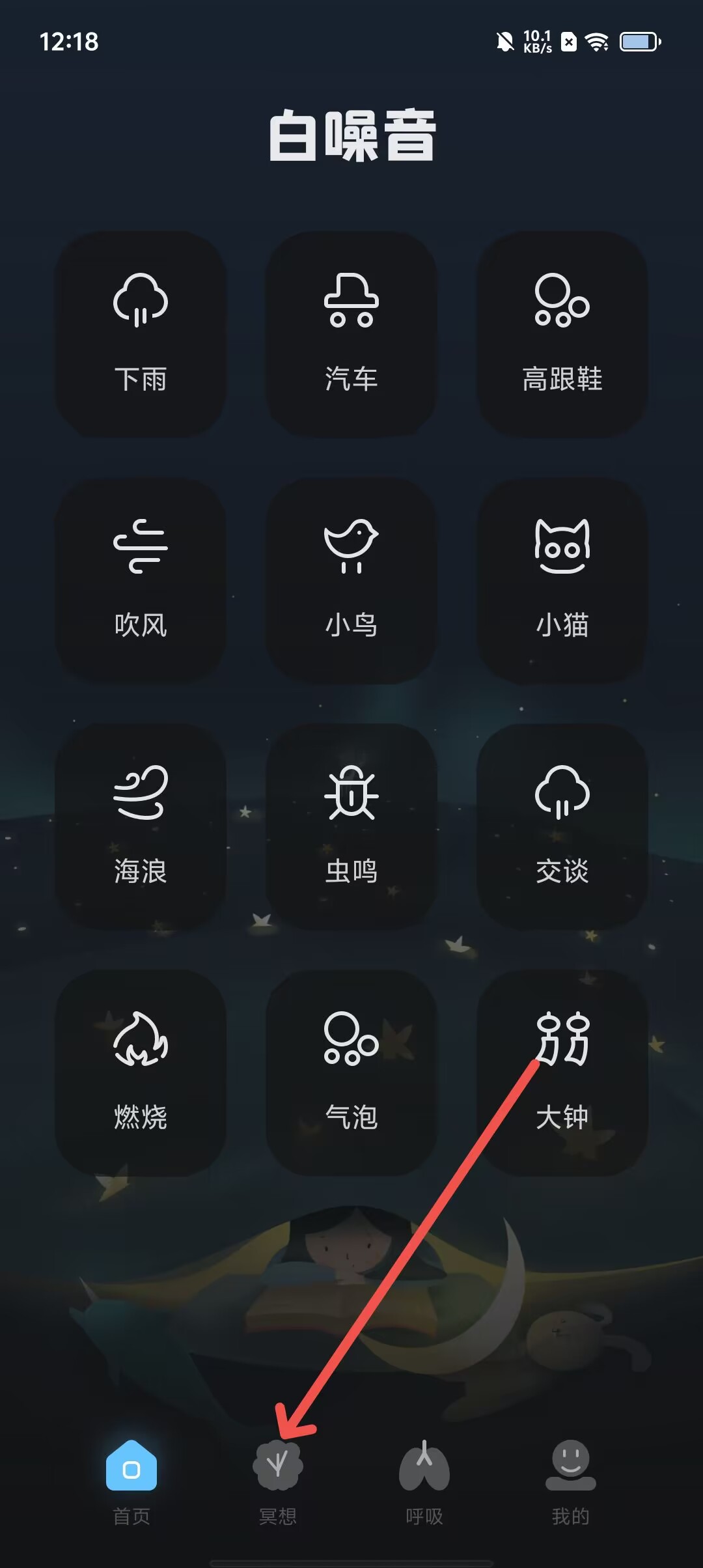Start the 高跟鞋 high heels sound
Screen dimensions: 703x1568
(x=562, y=334)
